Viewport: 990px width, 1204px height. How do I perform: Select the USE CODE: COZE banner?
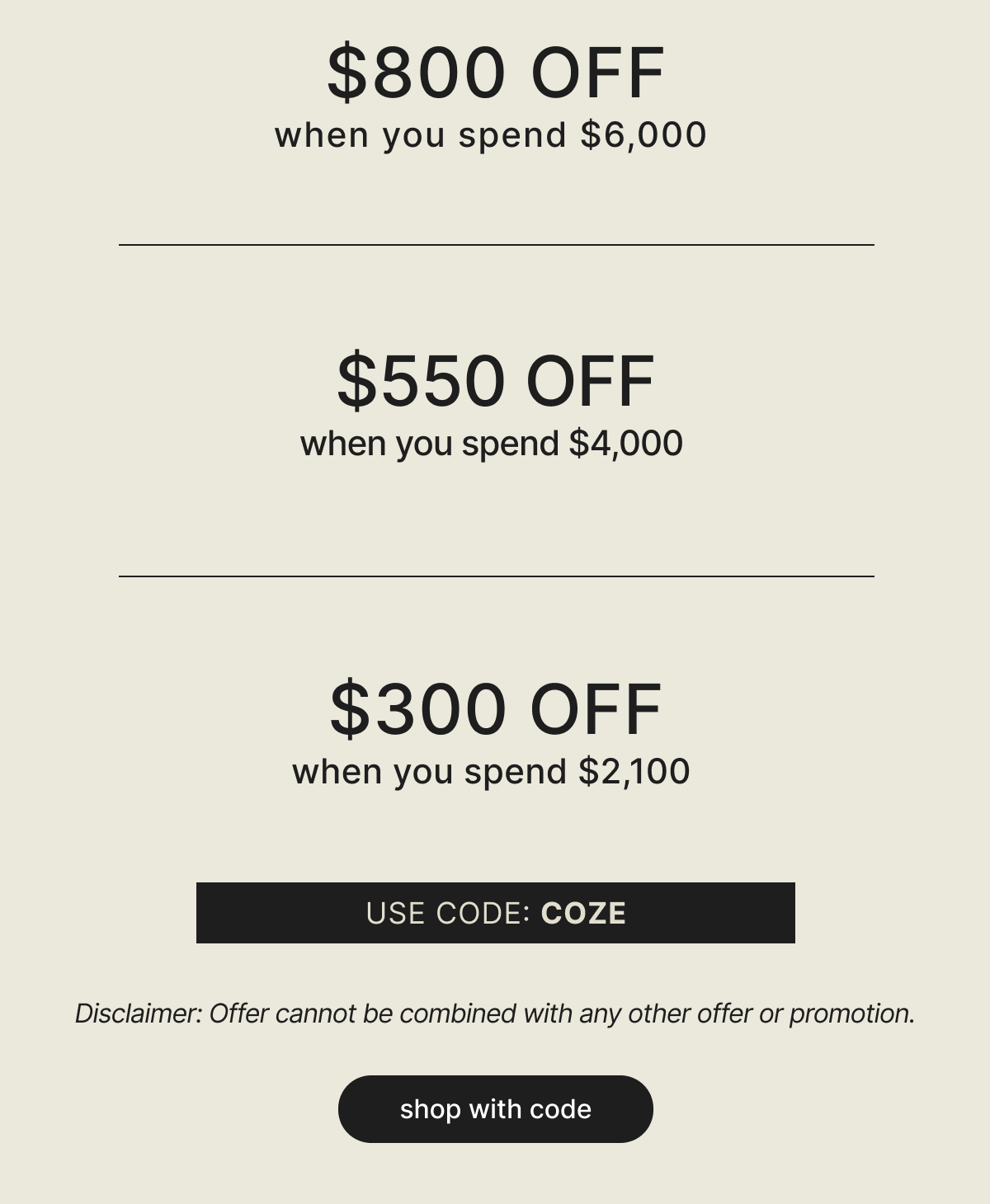click(495, 912)
